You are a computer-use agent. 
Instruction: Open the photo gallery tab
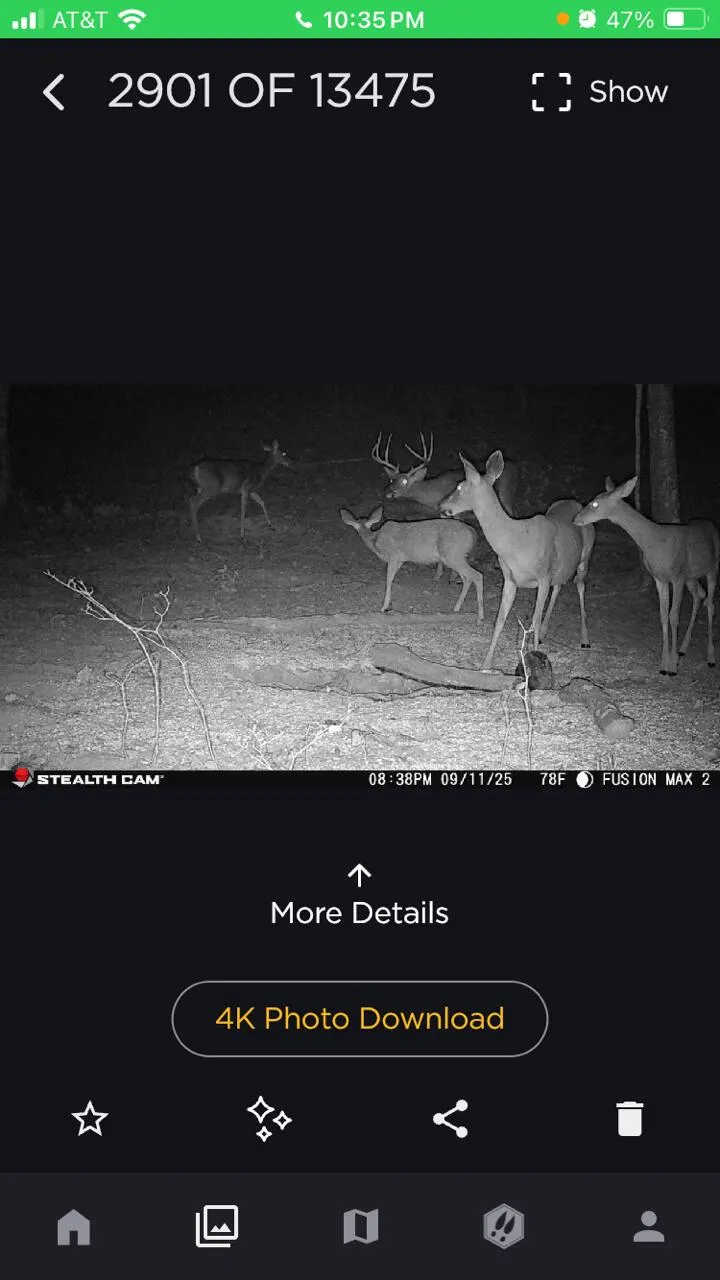[217, 1227]
